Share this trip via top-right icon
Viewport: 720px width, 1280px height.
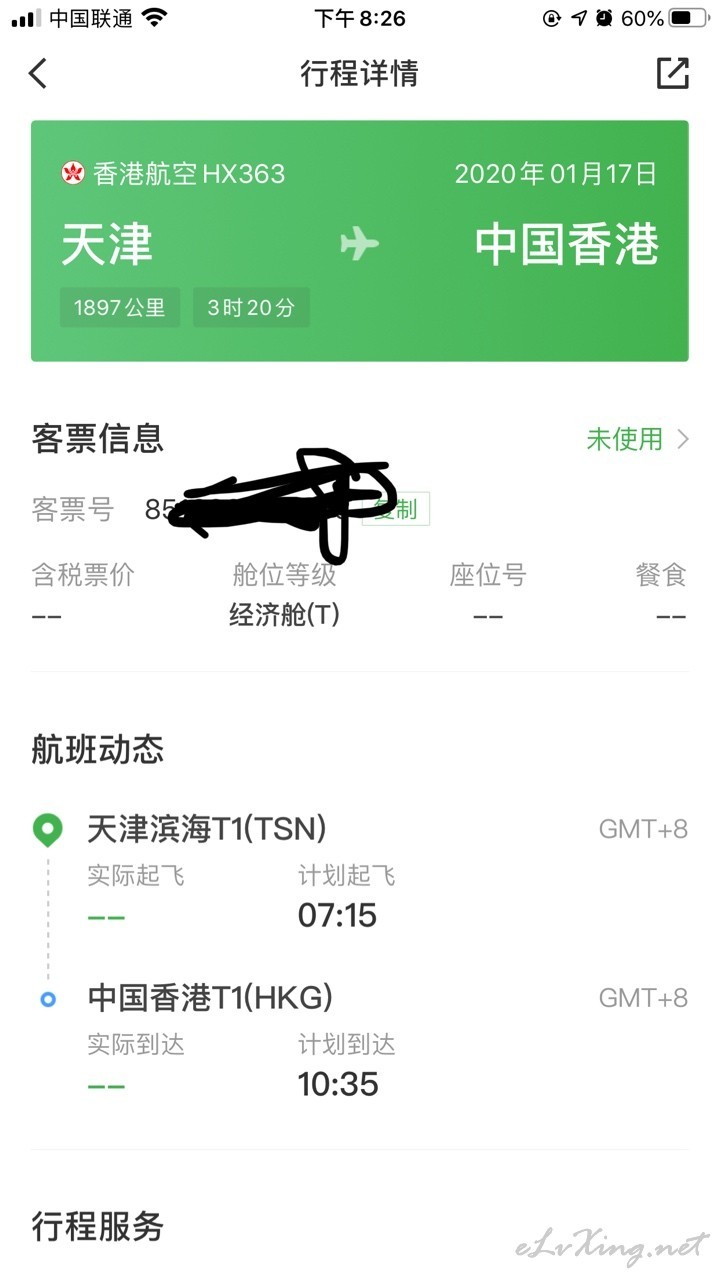pos(672,73)
